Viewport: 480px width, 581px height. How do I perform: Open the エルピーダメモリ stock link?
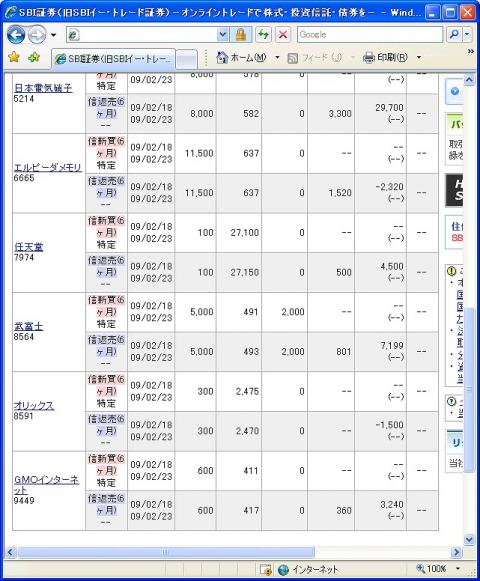(47, 167)
